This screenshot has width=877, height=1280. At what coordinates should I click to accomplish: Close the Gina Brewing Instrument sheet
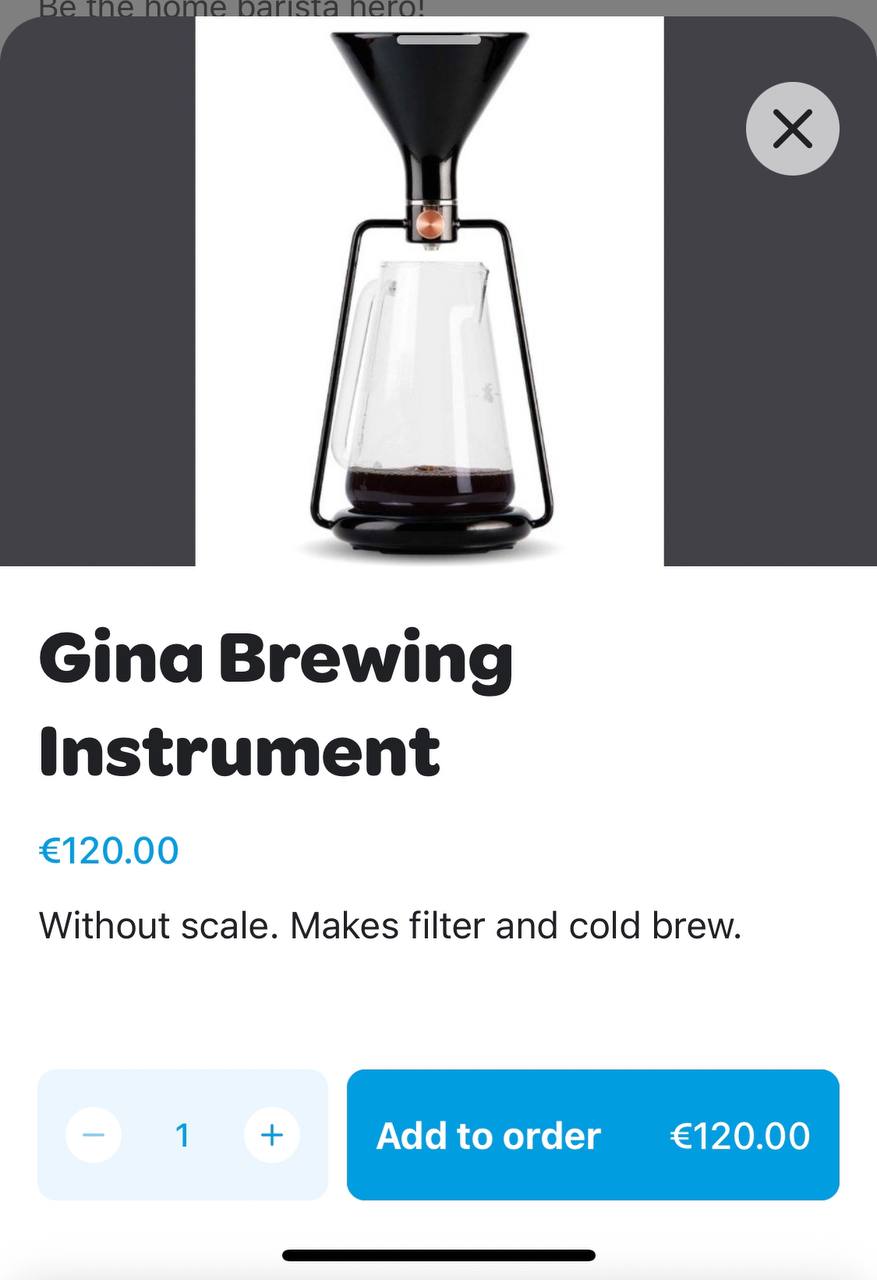pyautogui.click(x=792, y=129)
